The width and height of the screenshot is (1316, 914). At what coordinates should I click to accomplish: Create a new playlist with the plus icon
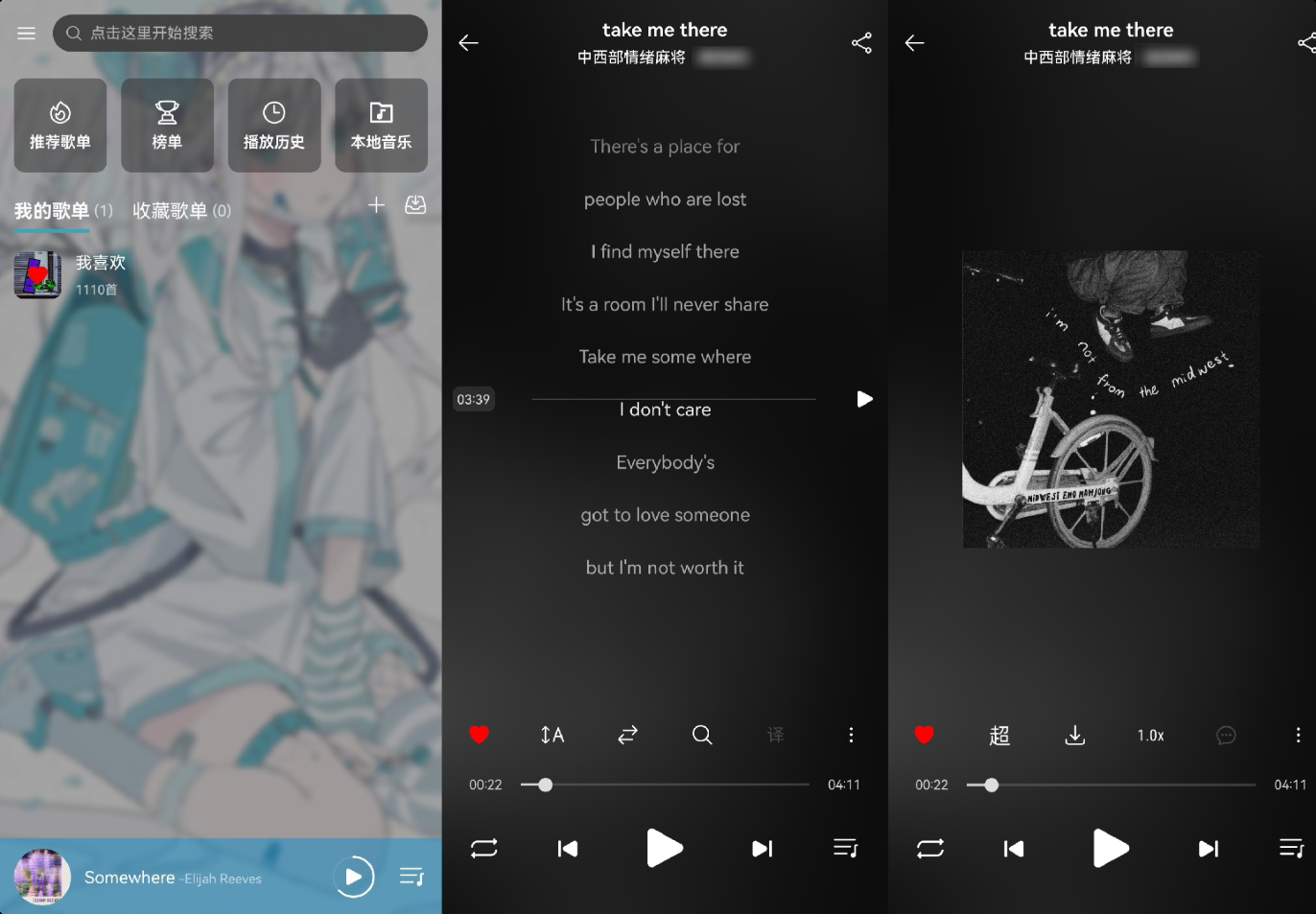coord(376,204)
